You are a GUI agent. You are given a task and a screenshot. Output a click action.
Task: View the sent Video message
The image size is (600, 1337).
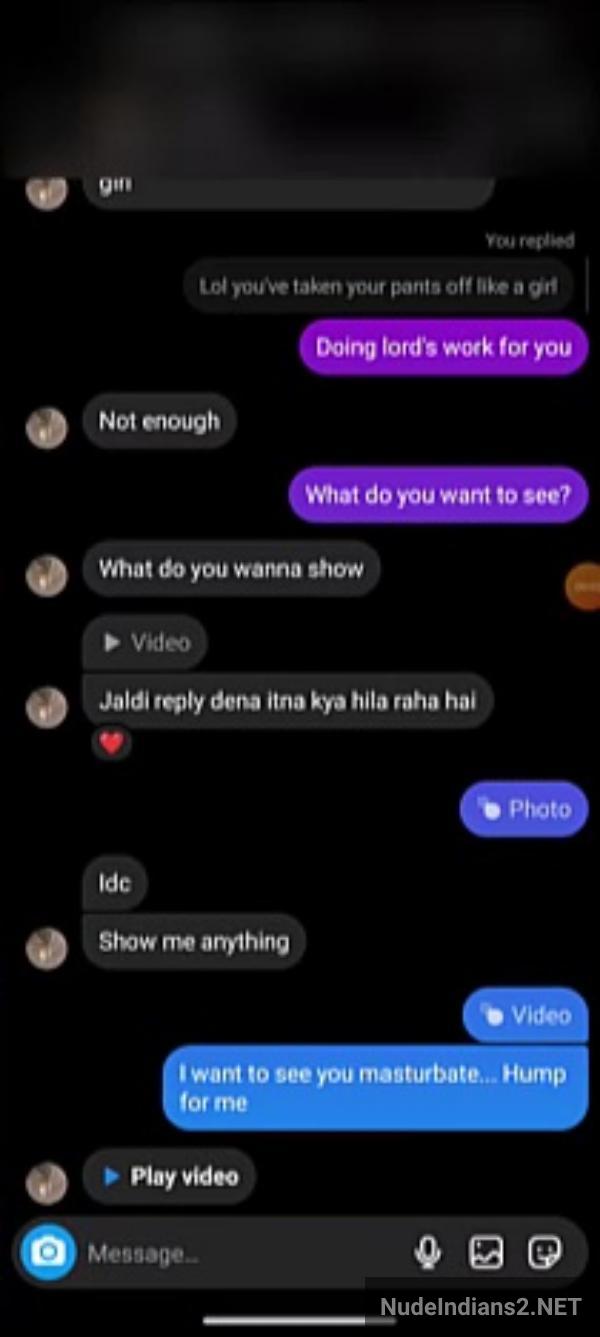pyautogui.click(x=526, y=1015)
